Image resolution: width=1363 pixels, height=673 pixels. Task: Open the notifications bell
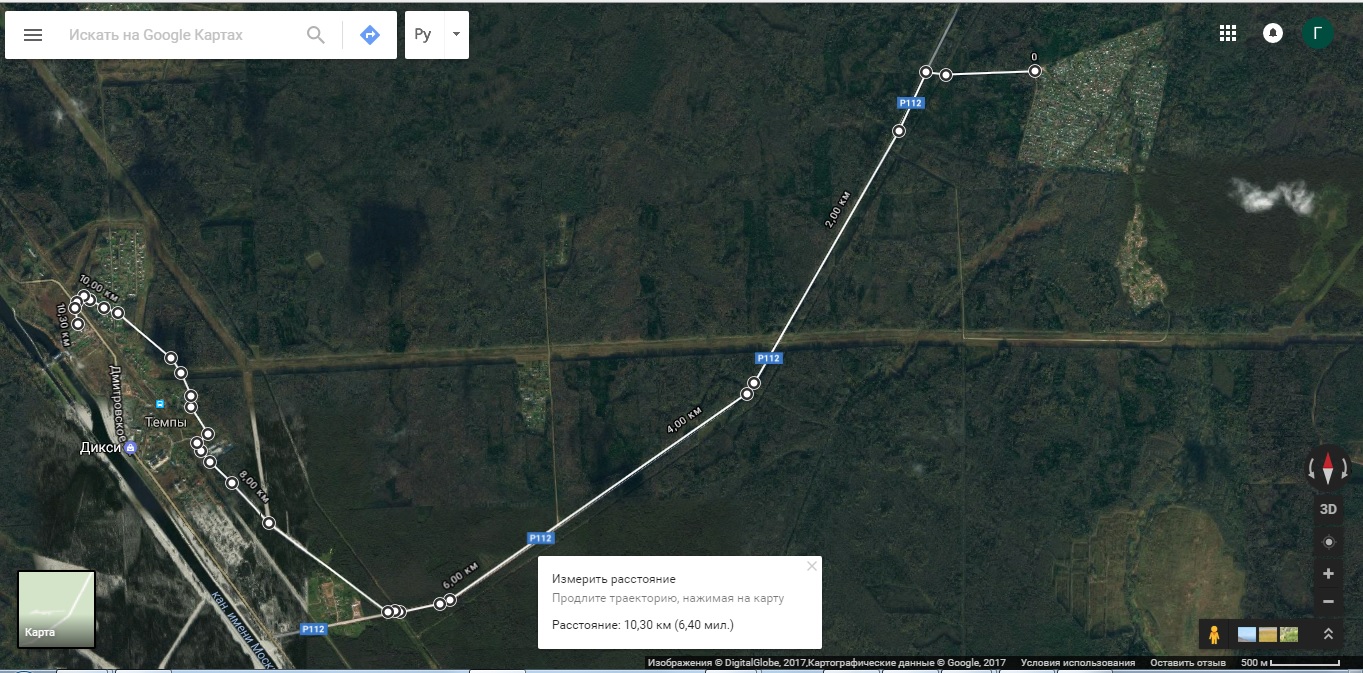[x=1273, y=33]
